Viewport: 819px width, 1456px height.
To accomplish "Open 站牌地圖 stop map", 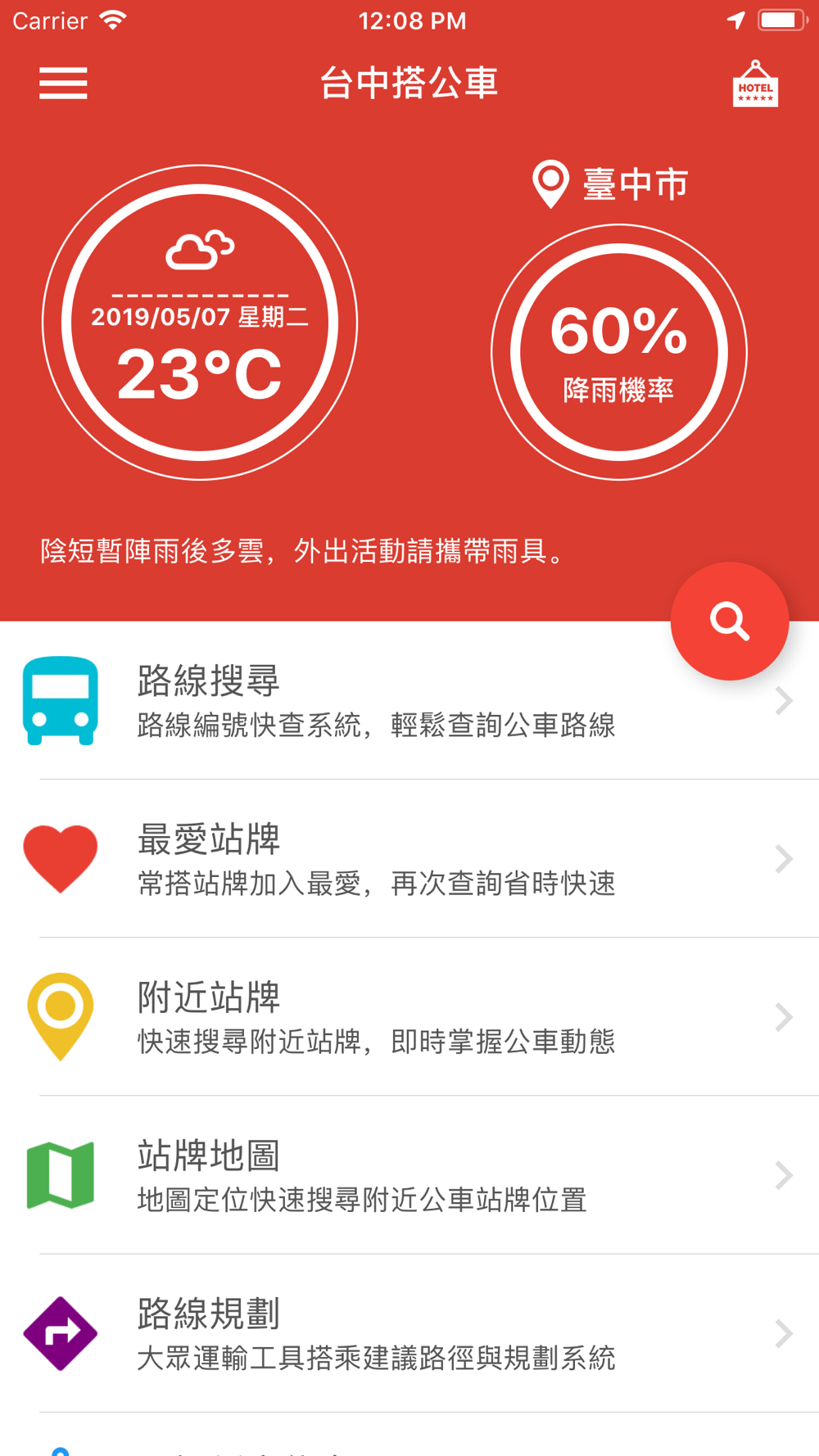I will pyautogui.click(x=409, y=1175).
